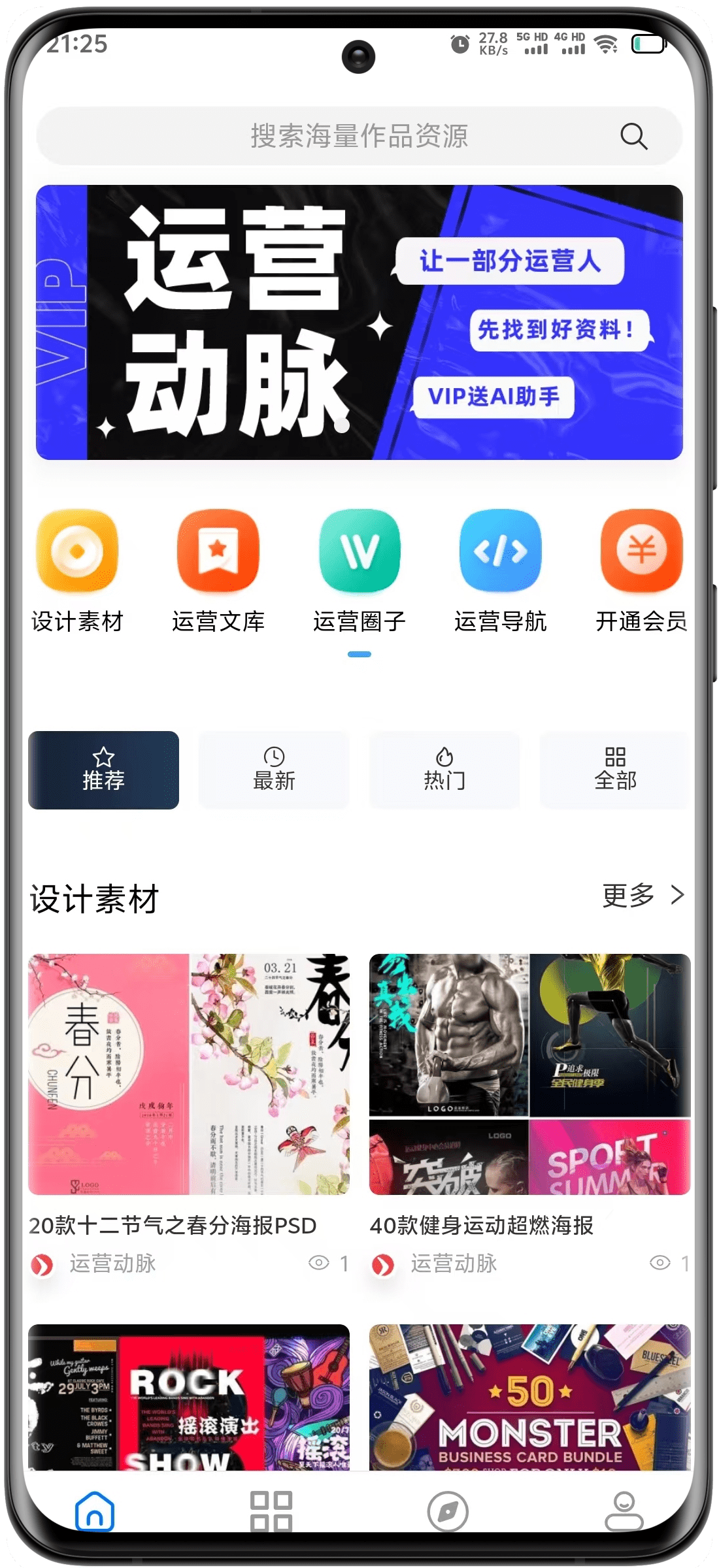Switch to the category grid bottom tab

(271, 1511)
